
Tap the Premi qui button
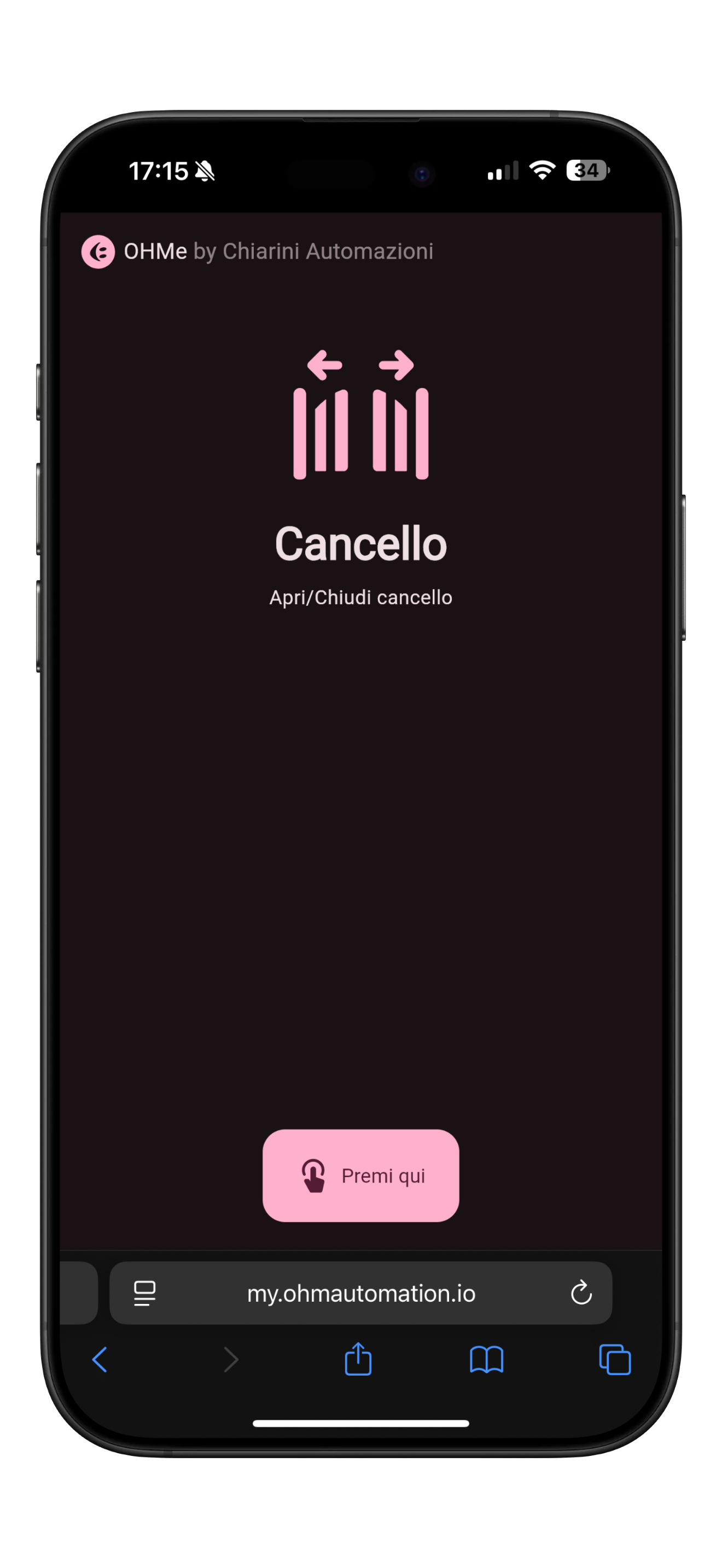coord(360,1175)
